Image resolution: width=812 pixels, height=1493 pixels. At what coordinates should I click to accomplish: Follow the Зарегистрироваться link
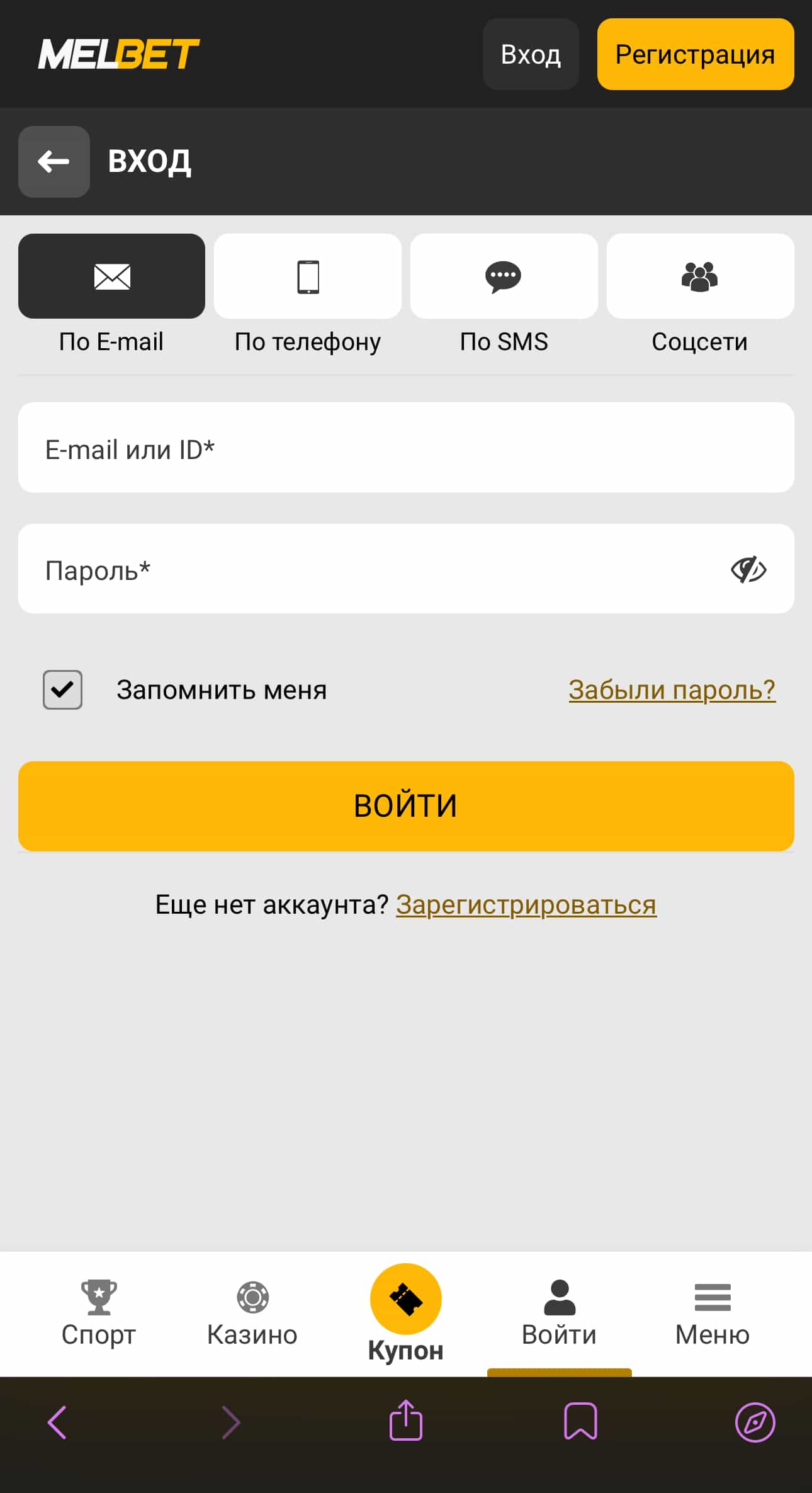[526, 905]
